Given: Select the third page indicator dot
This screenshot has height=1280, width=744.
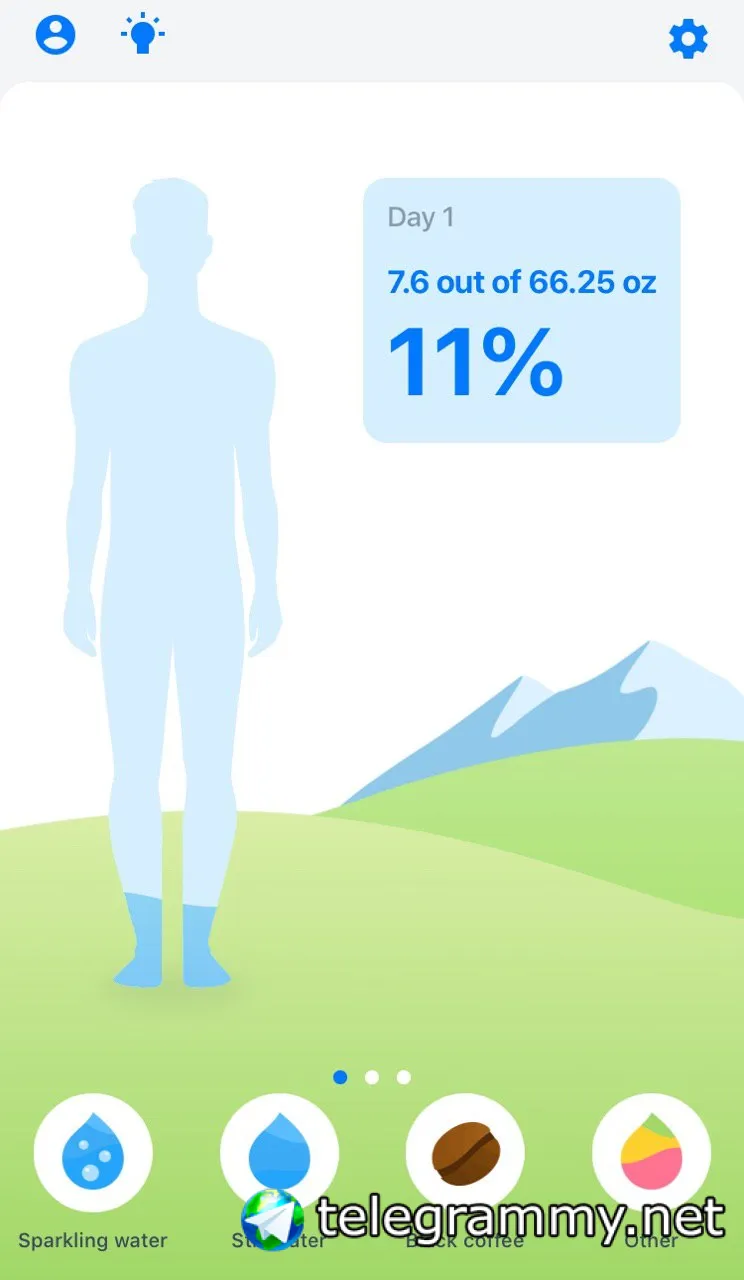Looking at the screenshot, I should tap(404, 1077).
